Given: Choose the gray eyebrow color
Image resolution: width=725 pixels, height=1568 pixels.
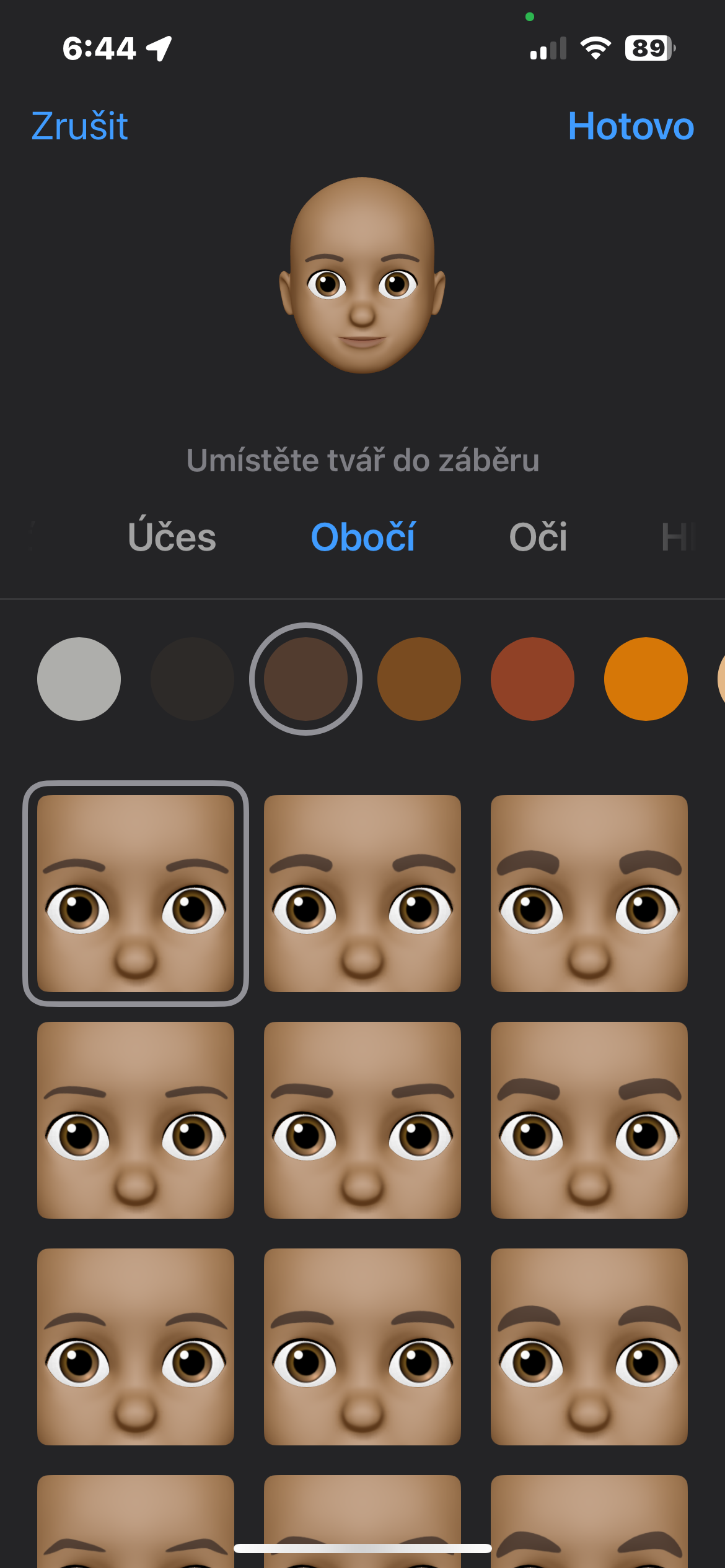Looking at the screenshot, I should tap(79, 679).
